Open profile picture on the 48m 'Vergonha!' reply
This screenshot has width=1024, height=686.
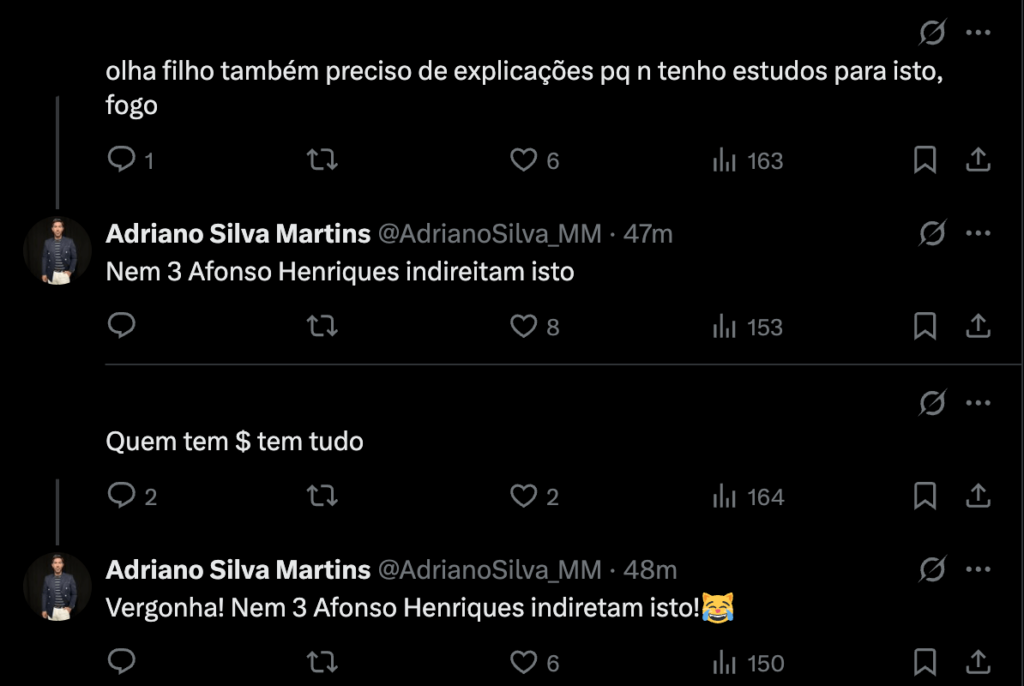(x=58, y=586)
